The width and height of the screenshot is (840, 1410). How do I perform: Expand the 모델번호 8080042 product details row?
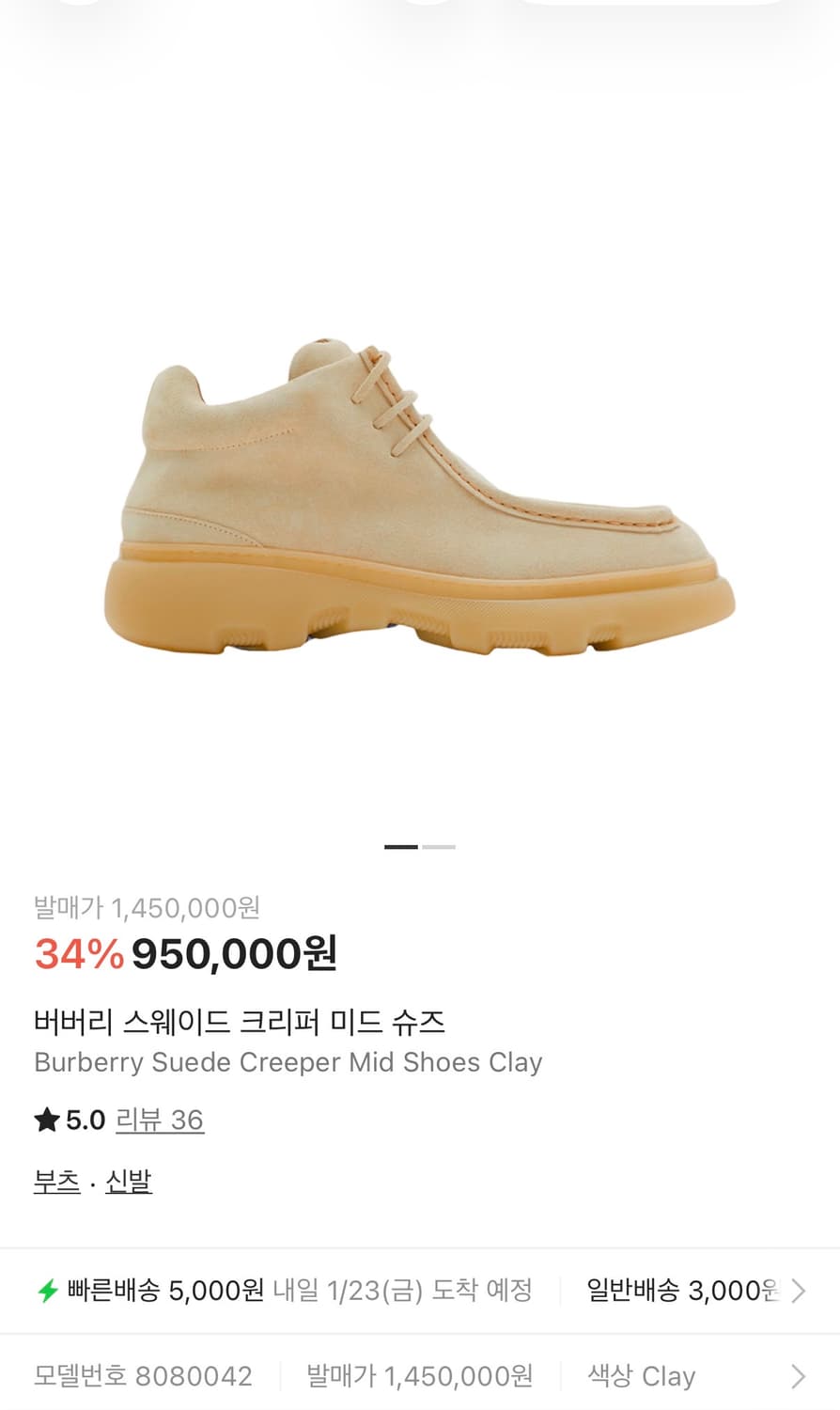(141, 1376)
